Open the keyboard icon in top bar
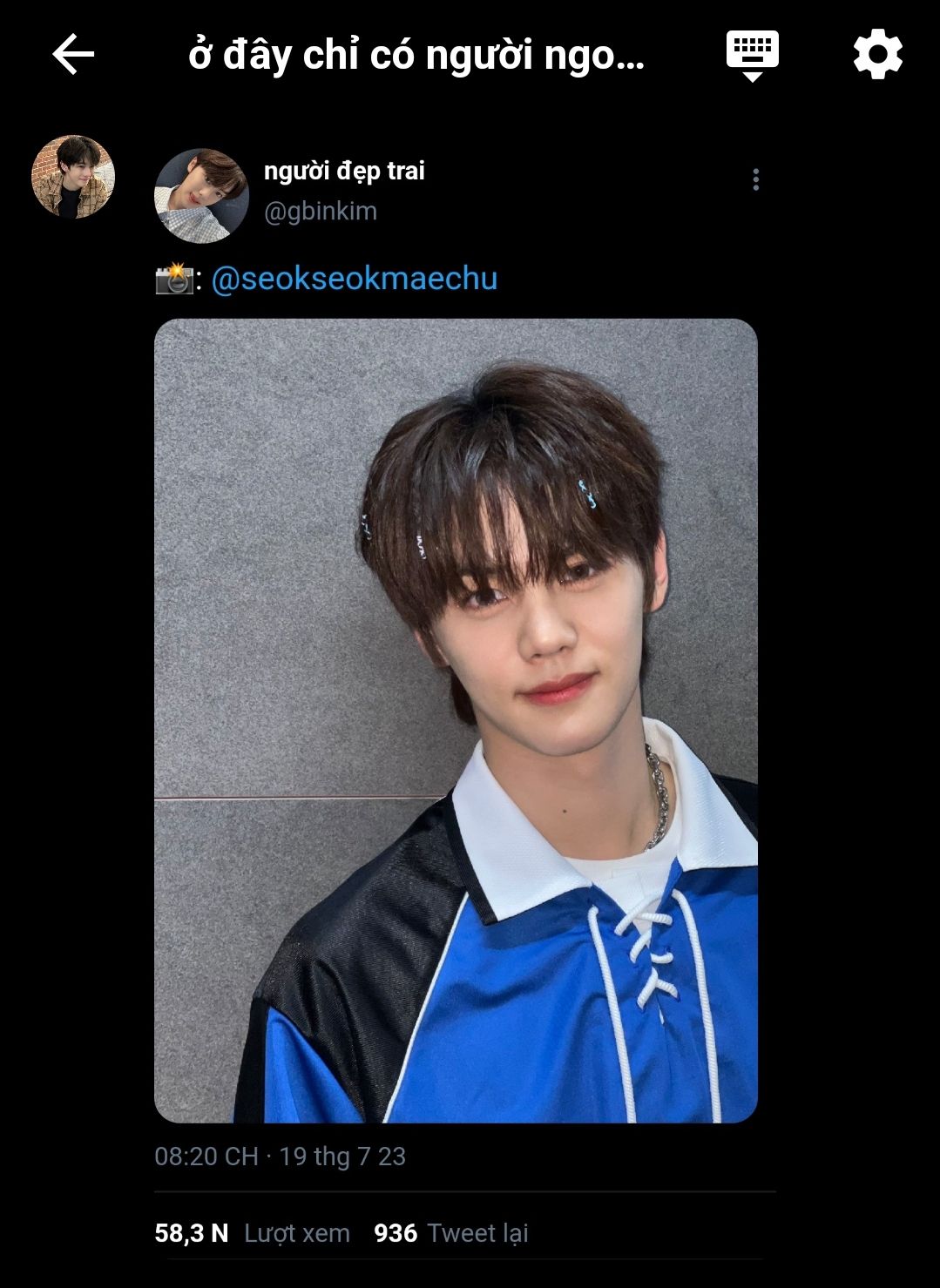The width and height of the screenshot is (940, 1288). pos(753,55)
